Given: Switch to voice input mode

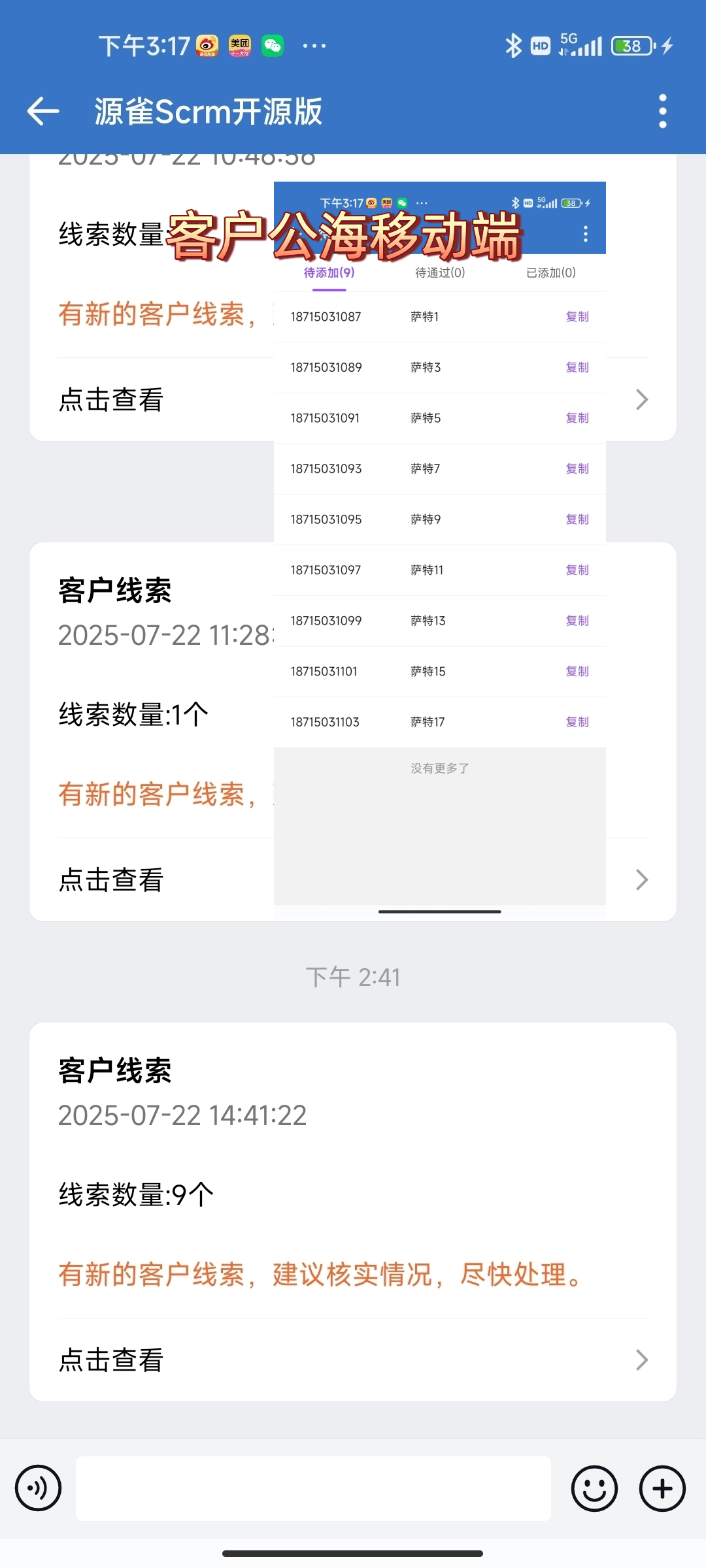Looking at the screenshot, I should (x=39, y=1488).
